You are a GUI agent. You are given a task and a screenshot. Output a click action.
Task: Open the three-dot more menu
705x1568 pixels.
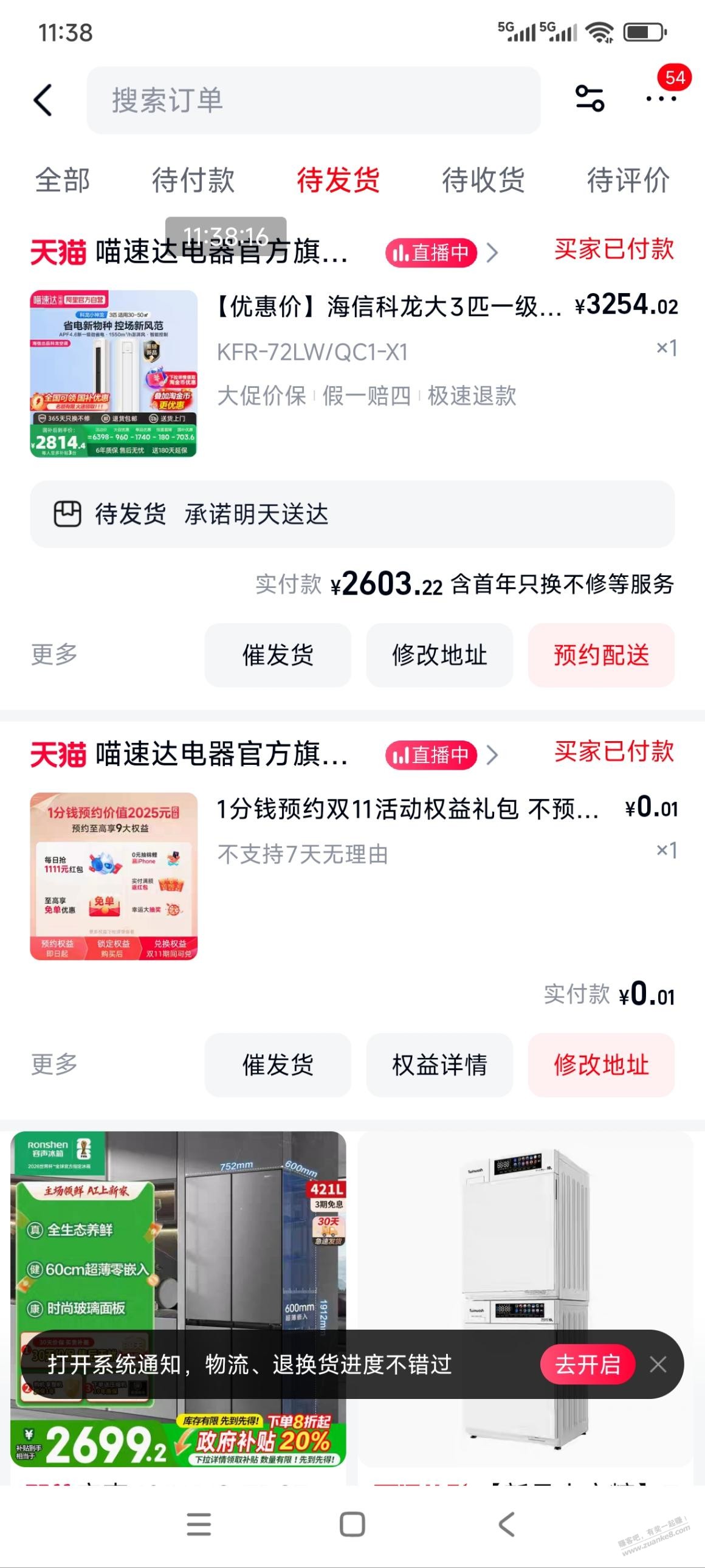coord(661,98)
